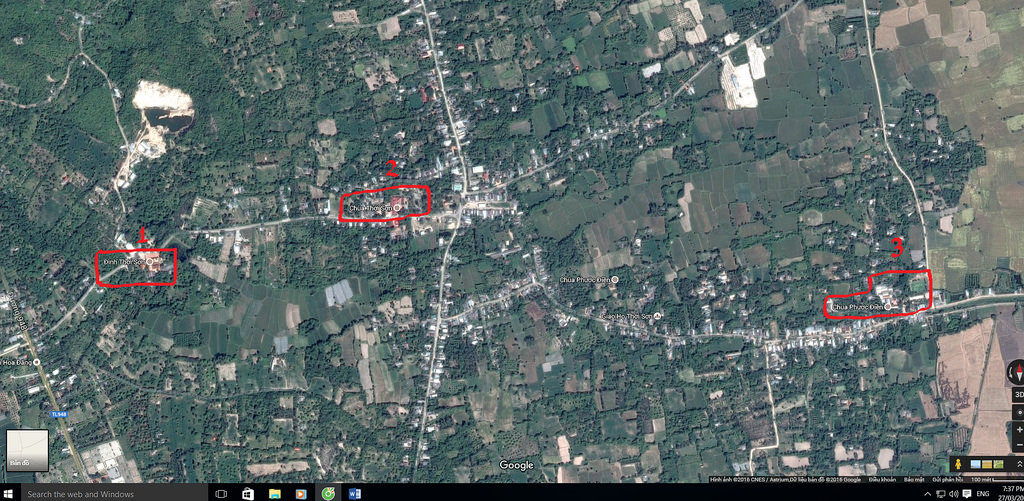Reset the compass to north
Image resolution: width=1024 pixels, height=501 pixels.
[1017, 373]
